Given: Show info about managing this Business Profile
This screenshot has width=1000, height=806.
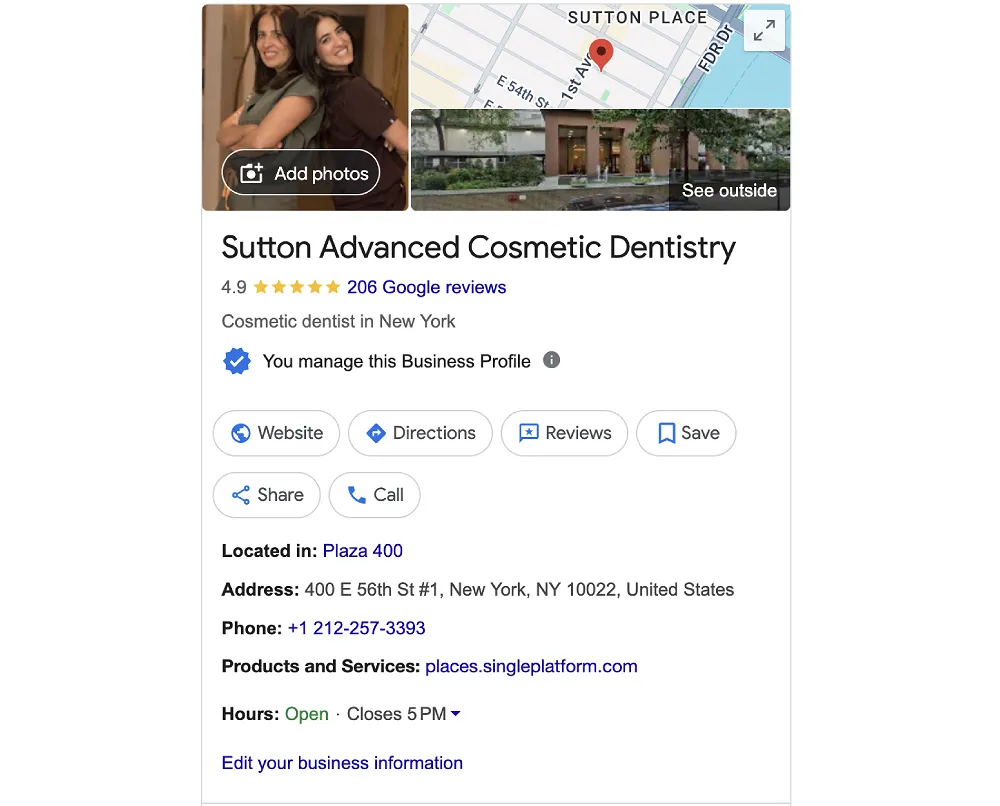Looking at the screenshot, I should [551, 360].
